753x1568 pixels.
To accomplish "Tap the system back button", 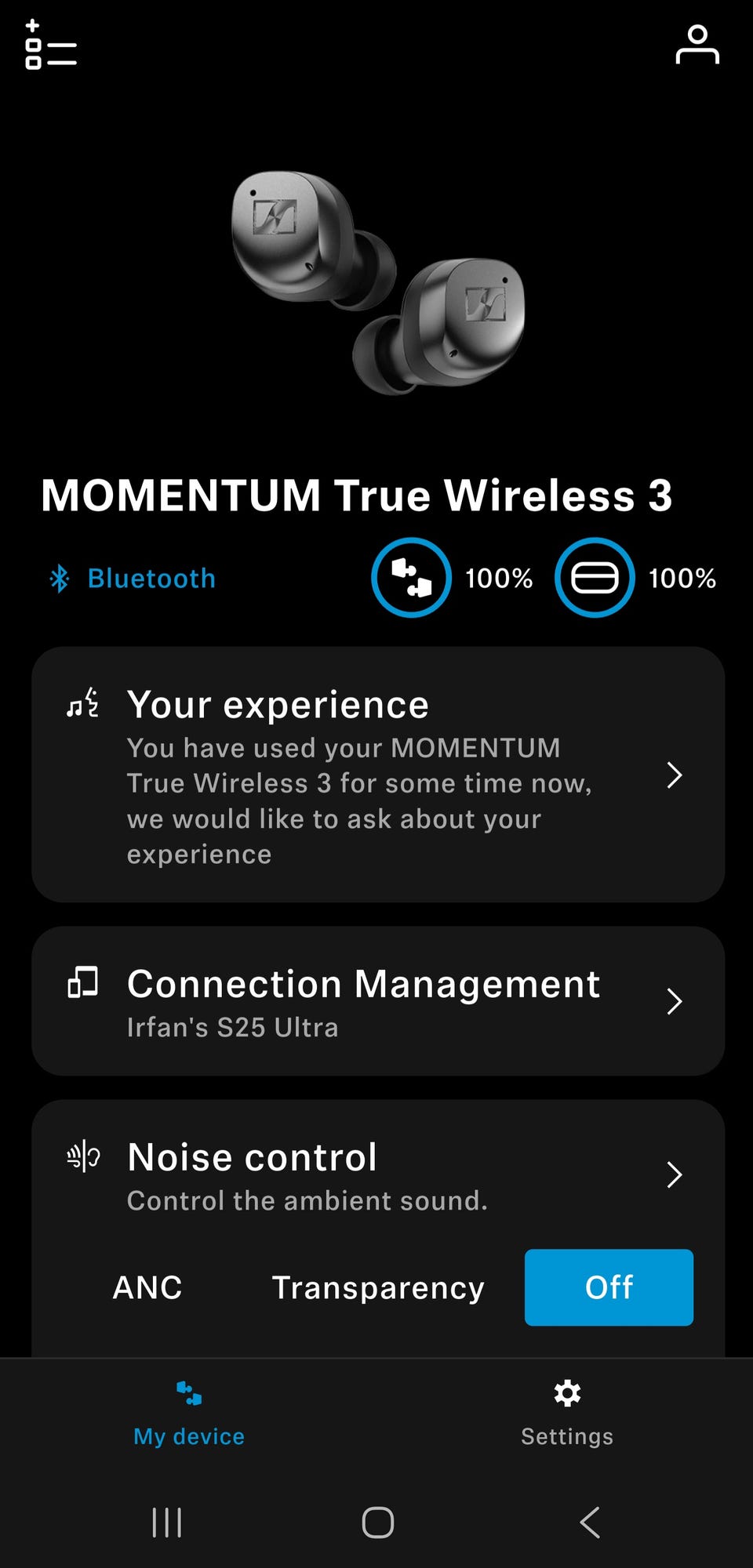I will point(590,1523).
